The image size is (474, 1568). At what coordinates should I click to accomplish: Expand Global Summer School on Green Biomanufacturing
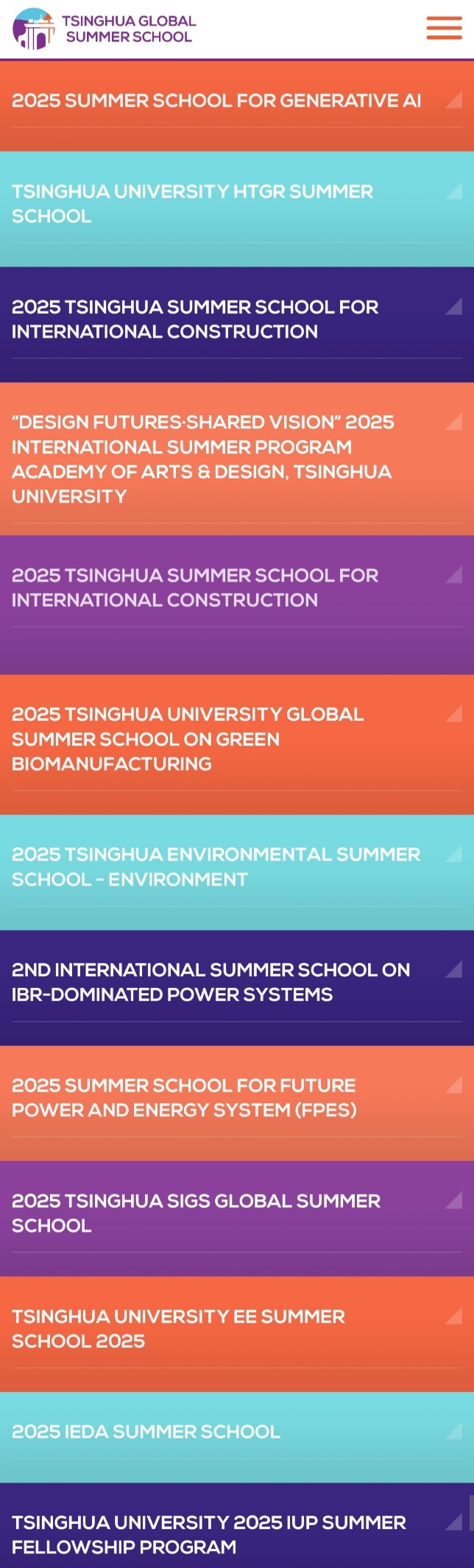click(453, 713)
